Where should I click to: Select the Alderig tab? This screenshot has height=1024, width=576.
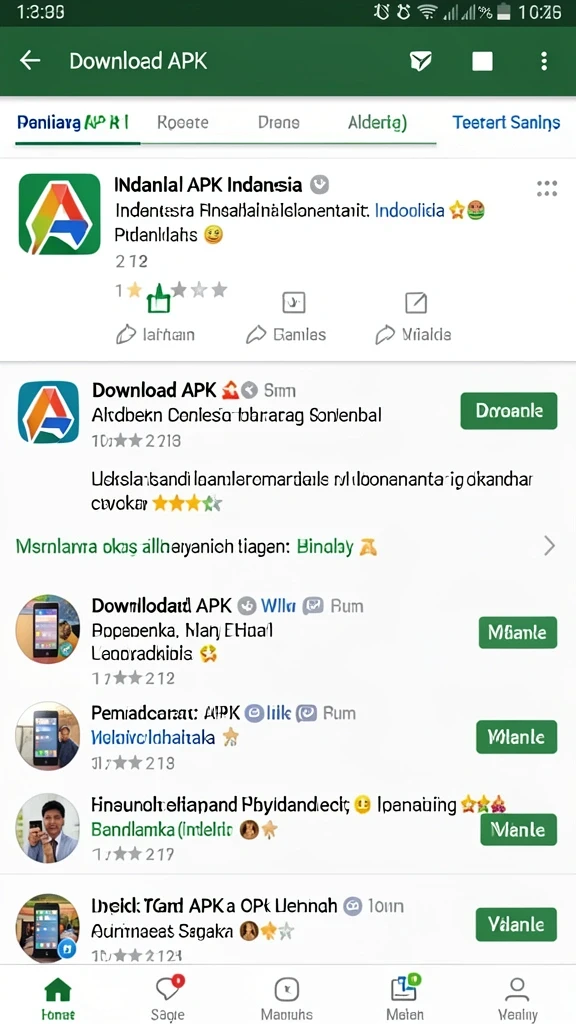[x=377, y=122]
